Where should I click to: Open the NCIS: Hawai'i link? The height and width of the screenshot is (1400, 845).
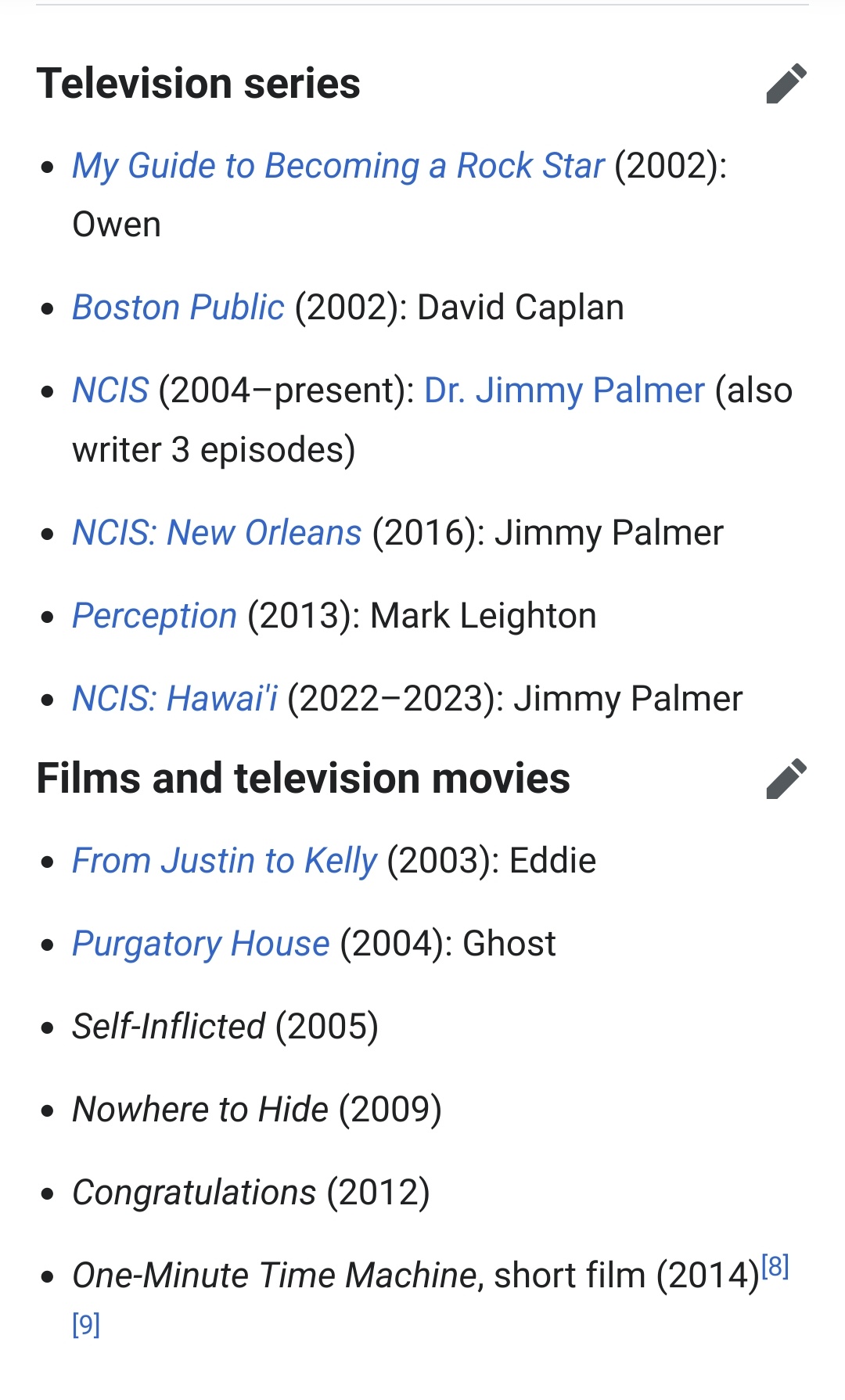click(174, 699)
